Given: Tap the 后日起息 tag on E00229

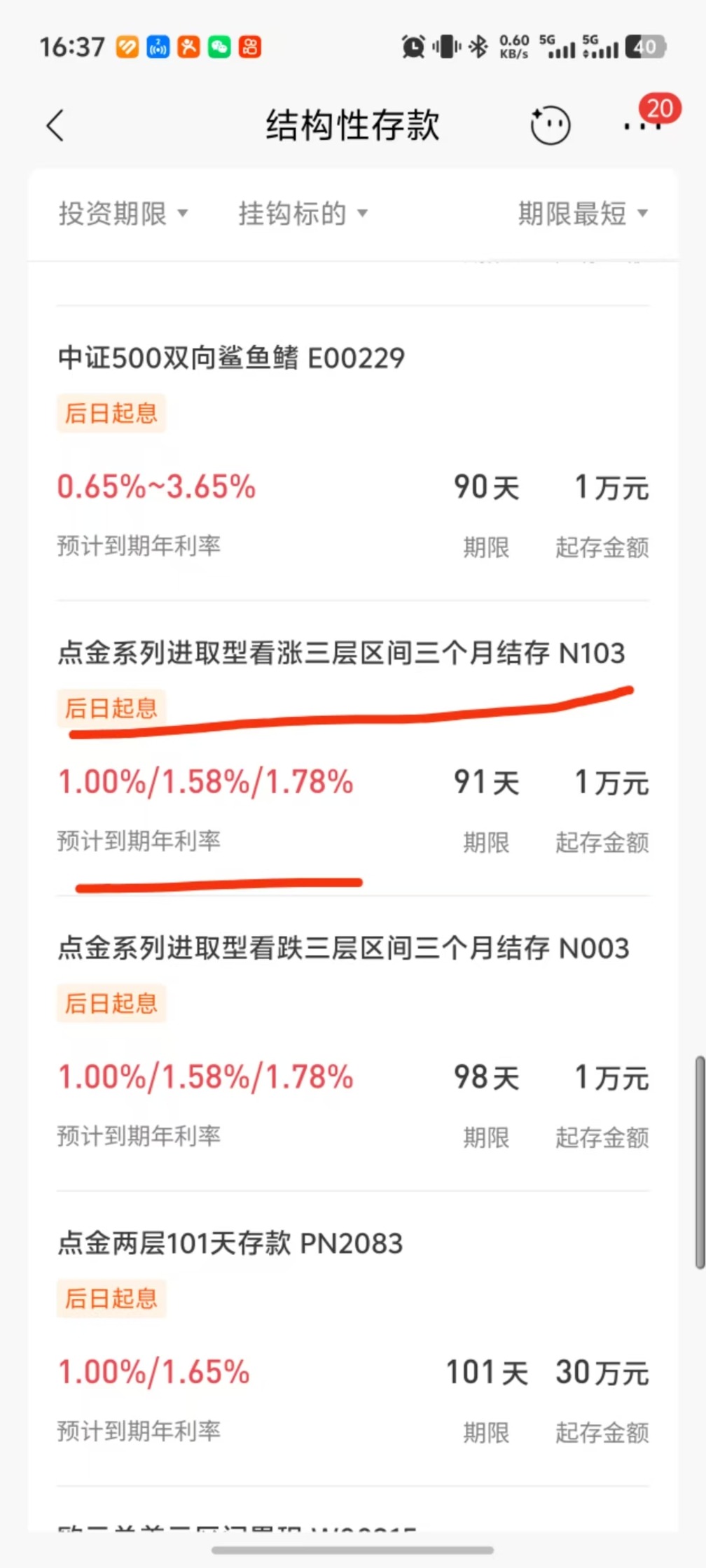Looking at the screenshot, I should coord(111,413).
